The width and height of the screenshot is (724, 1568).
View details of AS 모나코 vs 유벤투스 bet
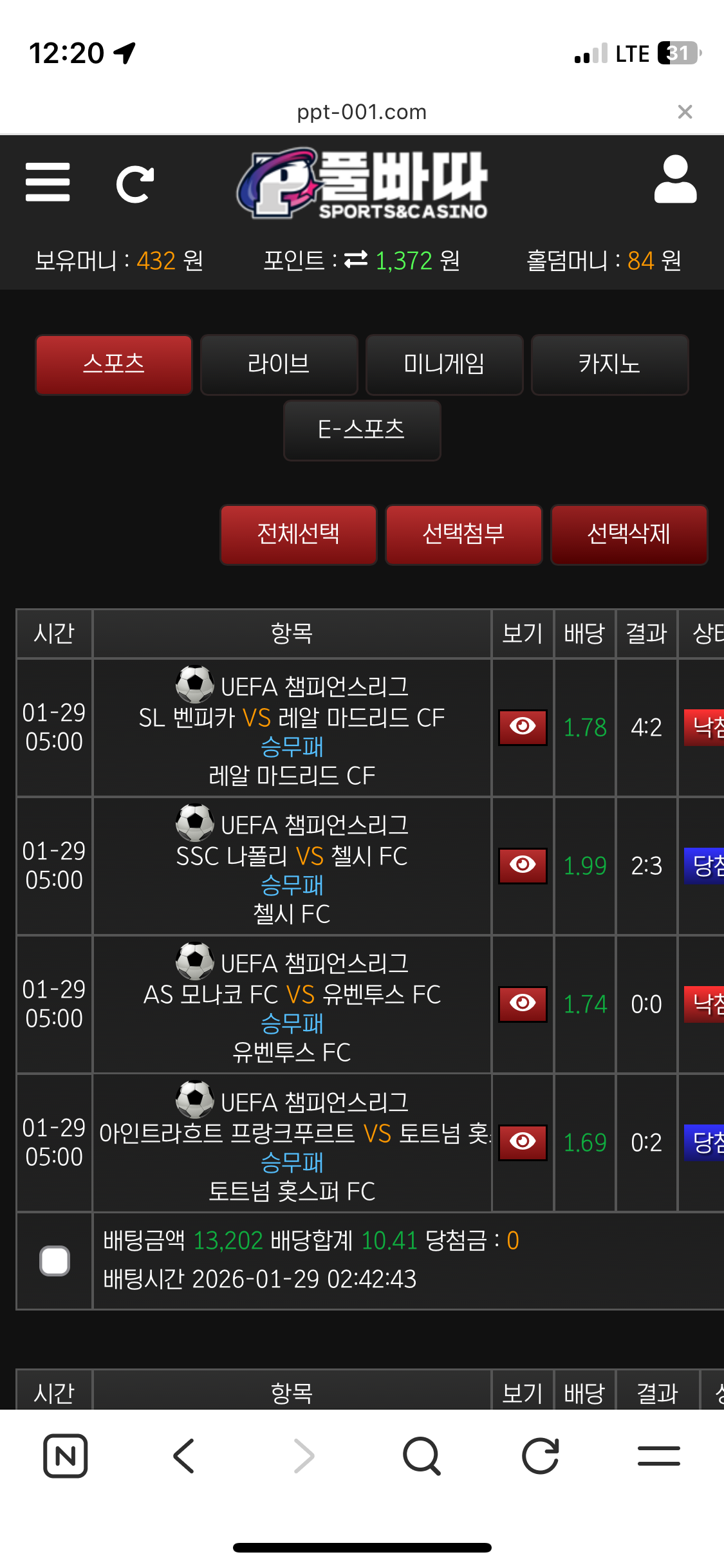(x=523, y=1003)
